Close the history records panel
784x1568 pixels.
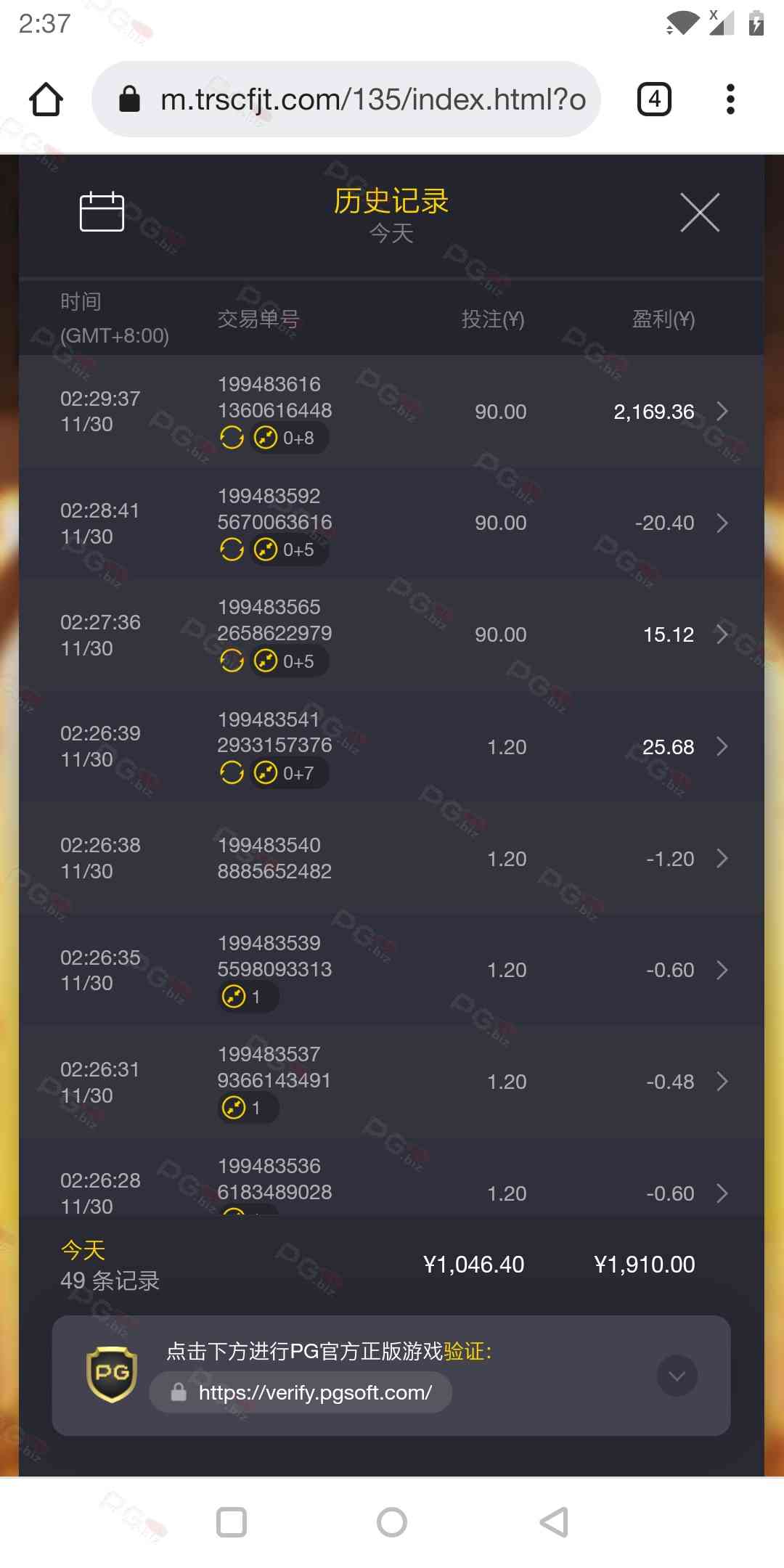tap(699, 213)
